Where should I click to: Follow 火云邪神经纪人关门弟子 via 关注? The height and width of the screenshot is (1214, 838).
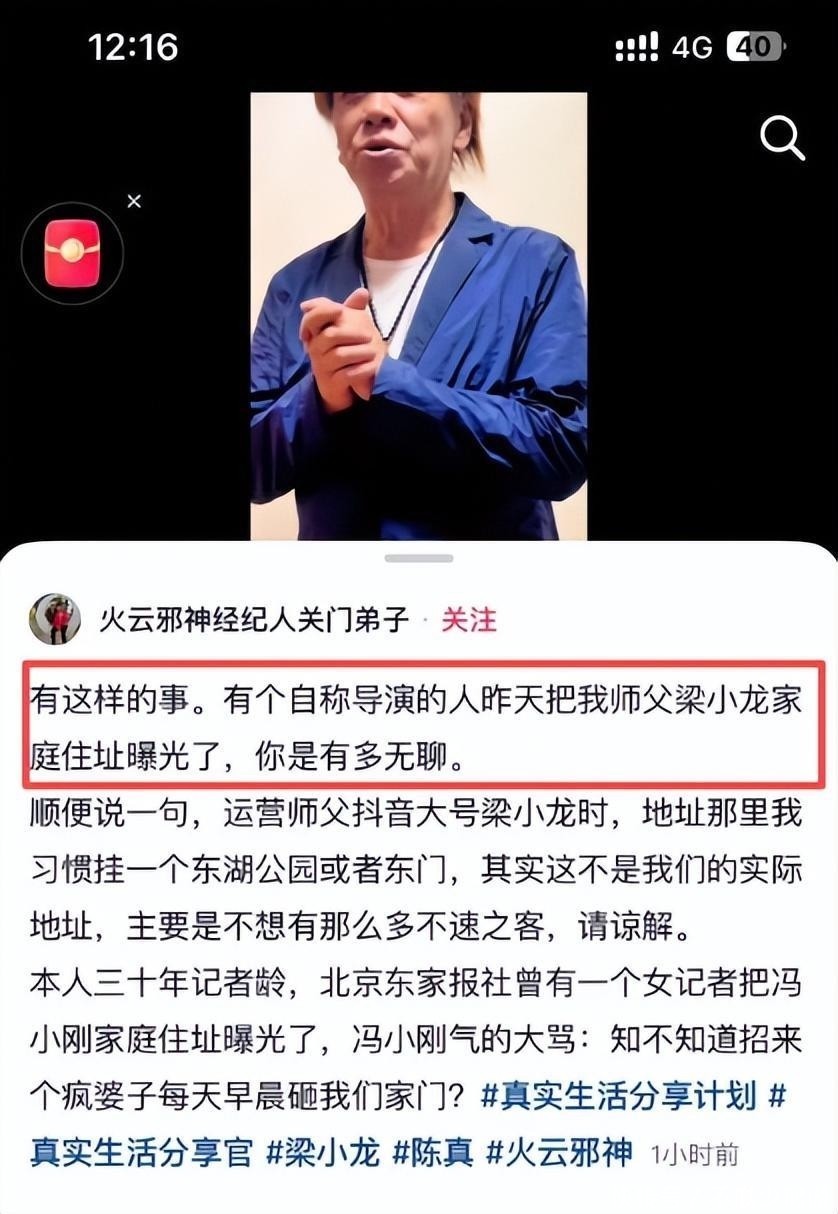click(468, 619)
